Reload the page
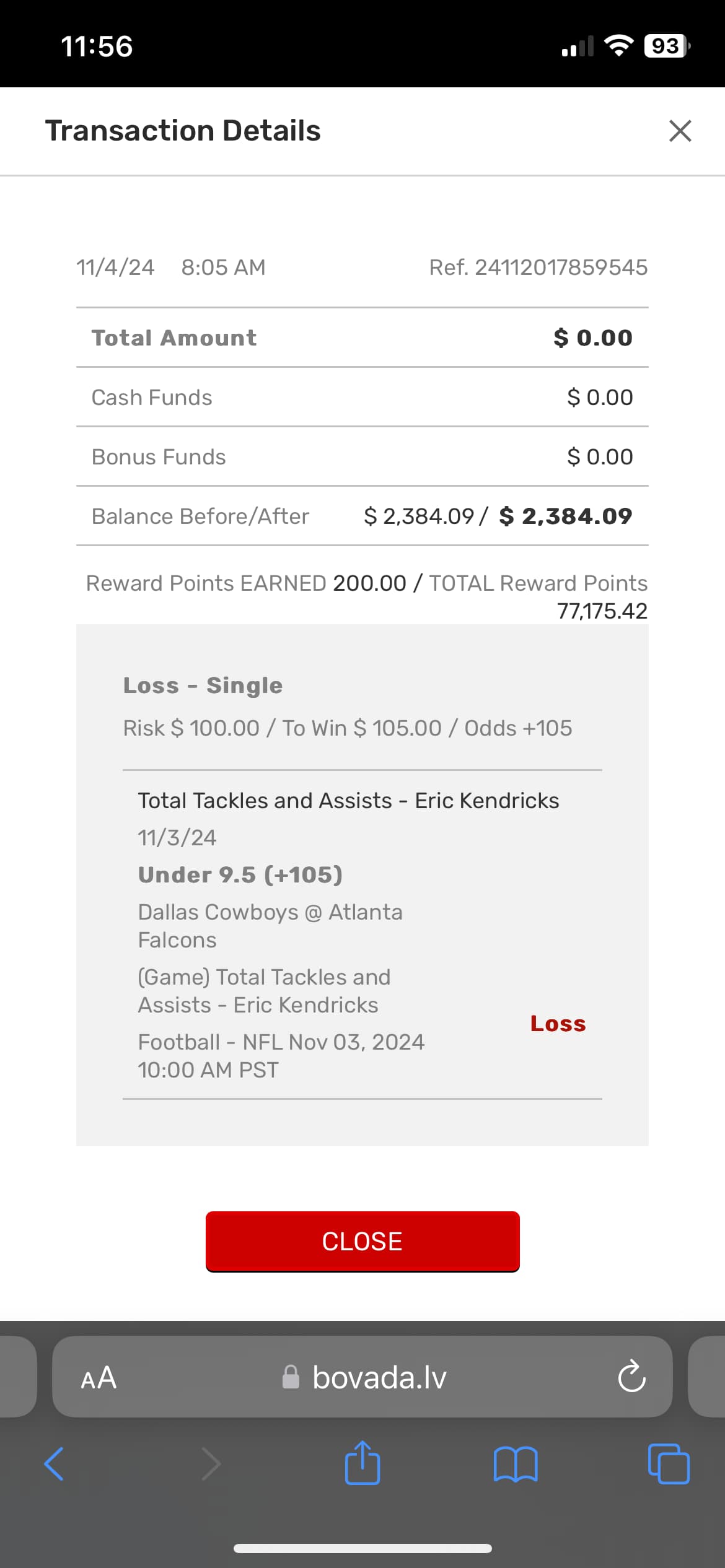The height and width of the screenshot is (1568, 725). [631, 1377]
